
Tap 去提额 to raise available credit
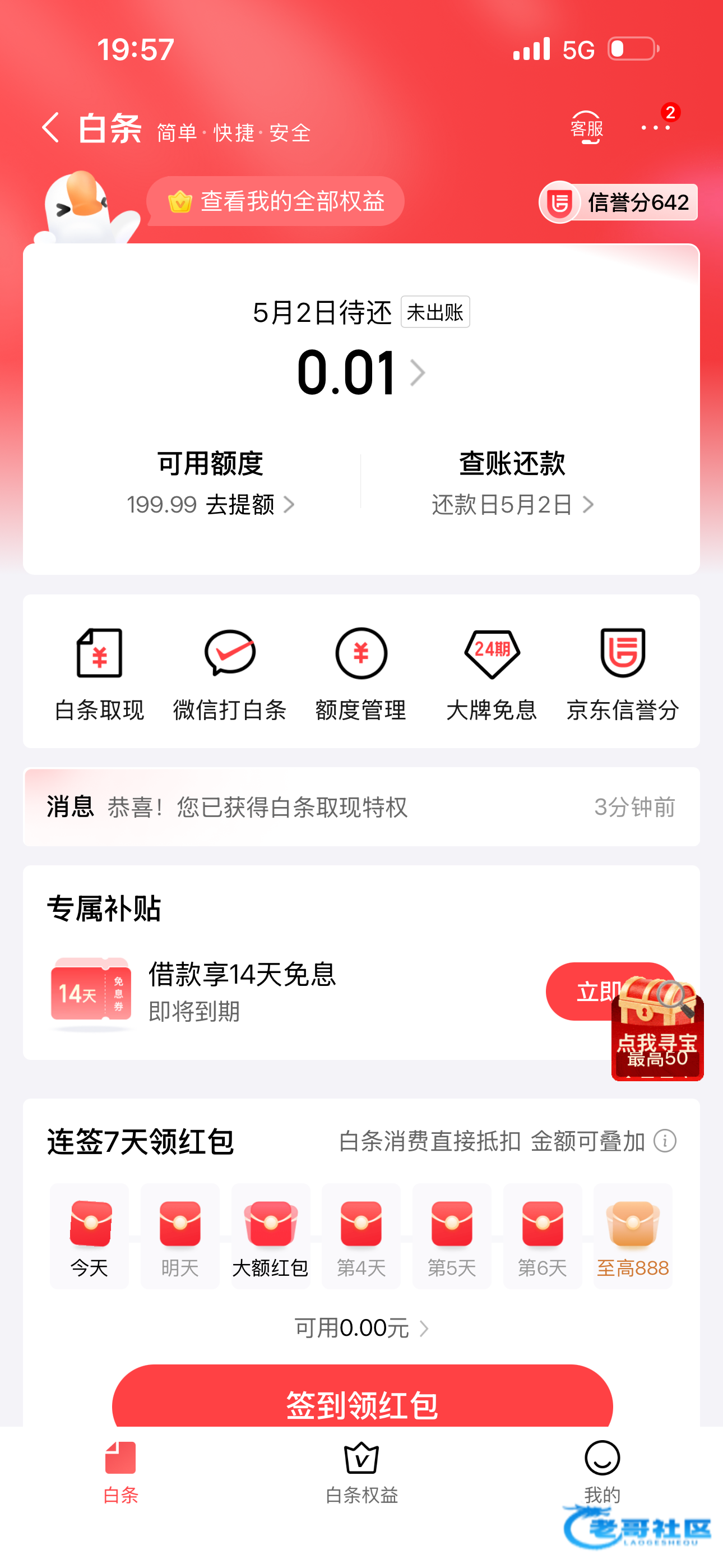(249, 505)
